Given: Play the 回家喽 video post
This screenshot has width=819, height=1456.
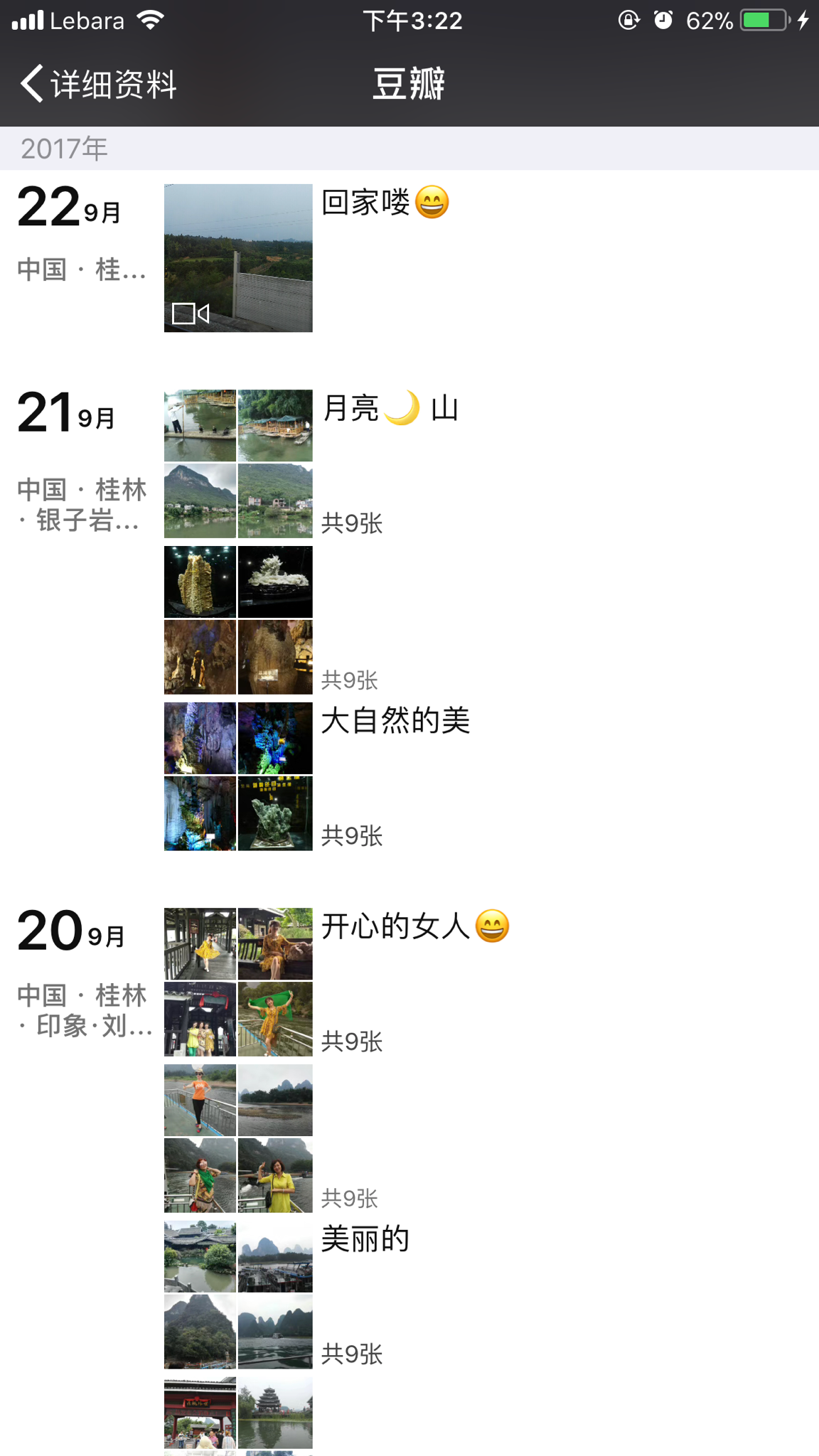Looking at the screenshot, I should [x=238, y=258].
